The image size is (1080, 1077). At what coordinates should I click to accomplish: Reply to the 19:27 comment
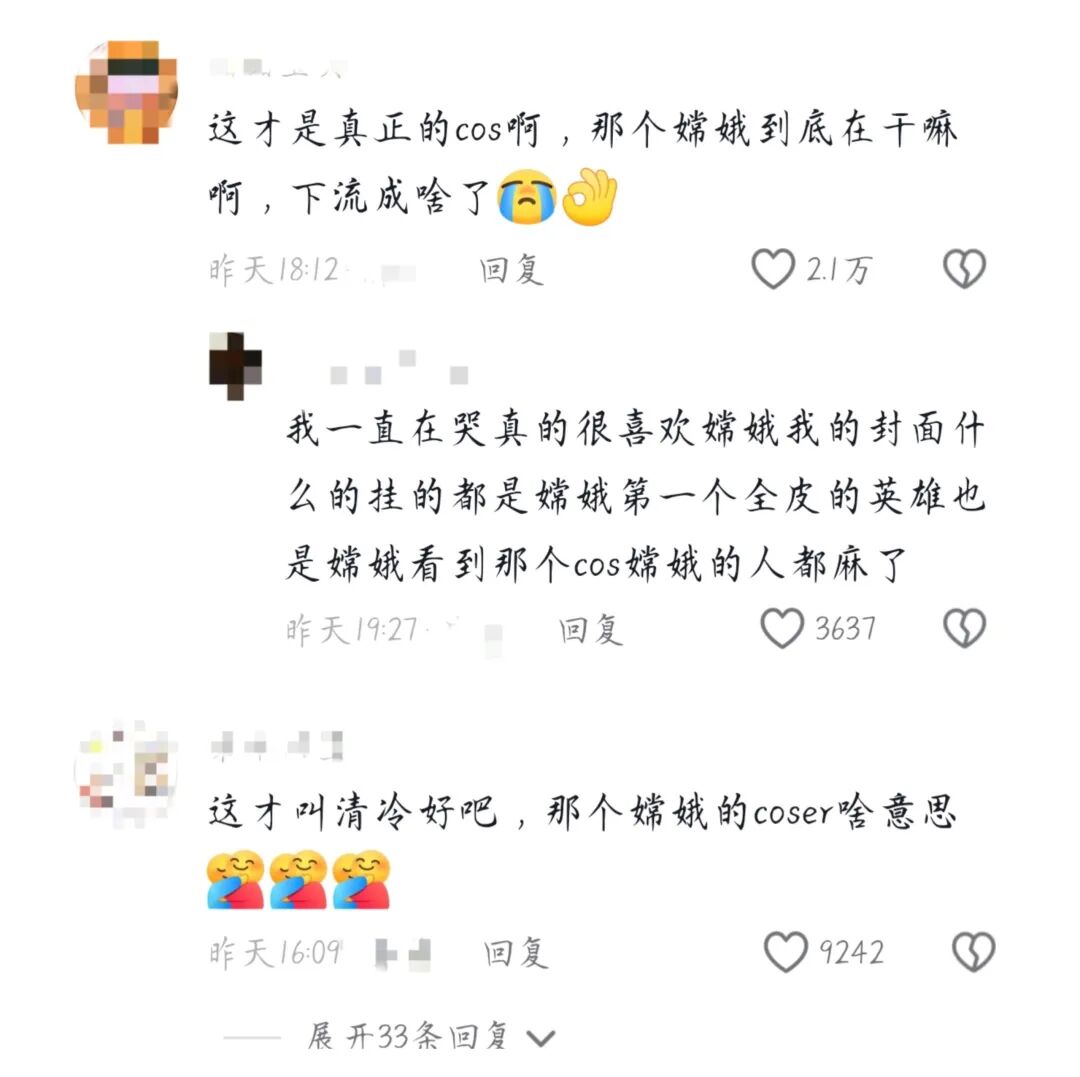pos(590,629)
